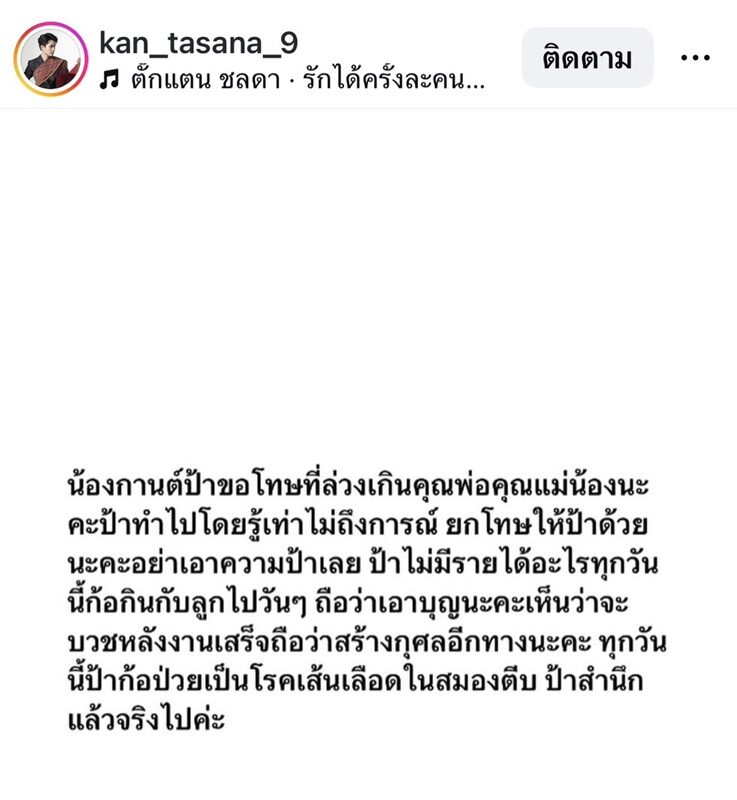Open the kan_tasana_9 profile

pyautogui.click(x=199, y=40)
